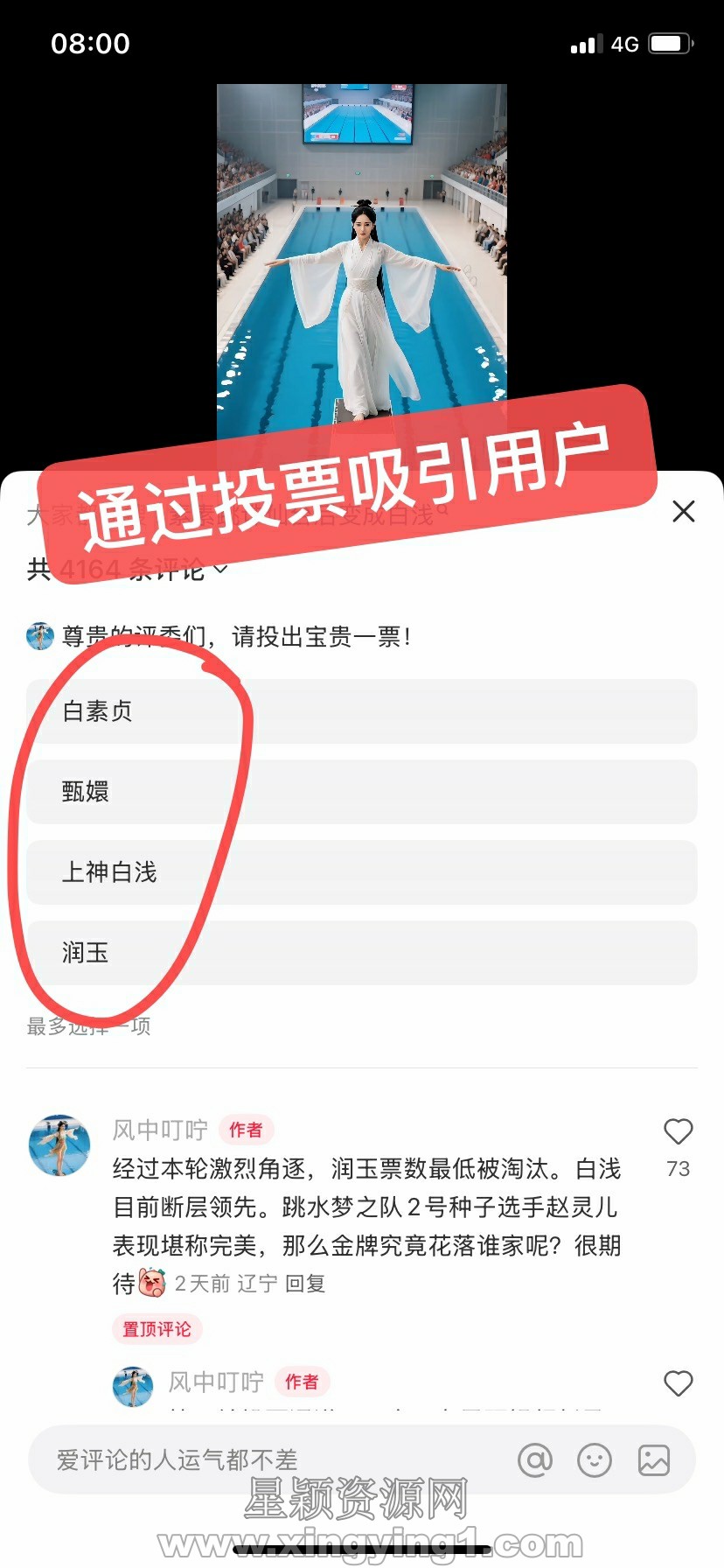This screenshot has height=1568, width=724.
Task: Attach an image to comment
Action: pos(653,1459)
